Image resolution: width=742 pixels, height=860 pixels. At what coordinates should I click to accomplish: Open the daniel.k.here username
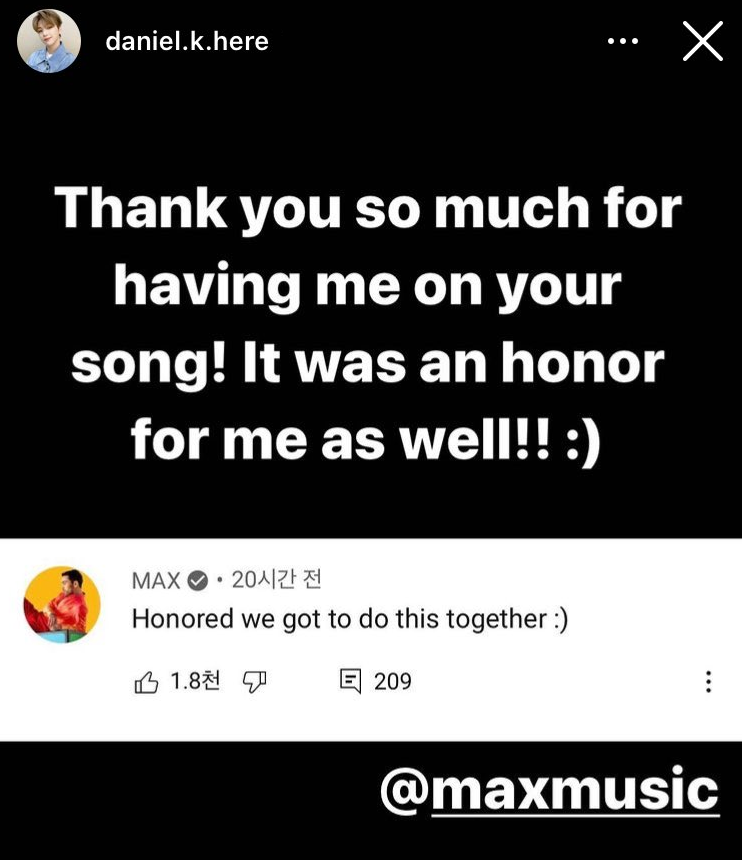[x=187, y=42]
